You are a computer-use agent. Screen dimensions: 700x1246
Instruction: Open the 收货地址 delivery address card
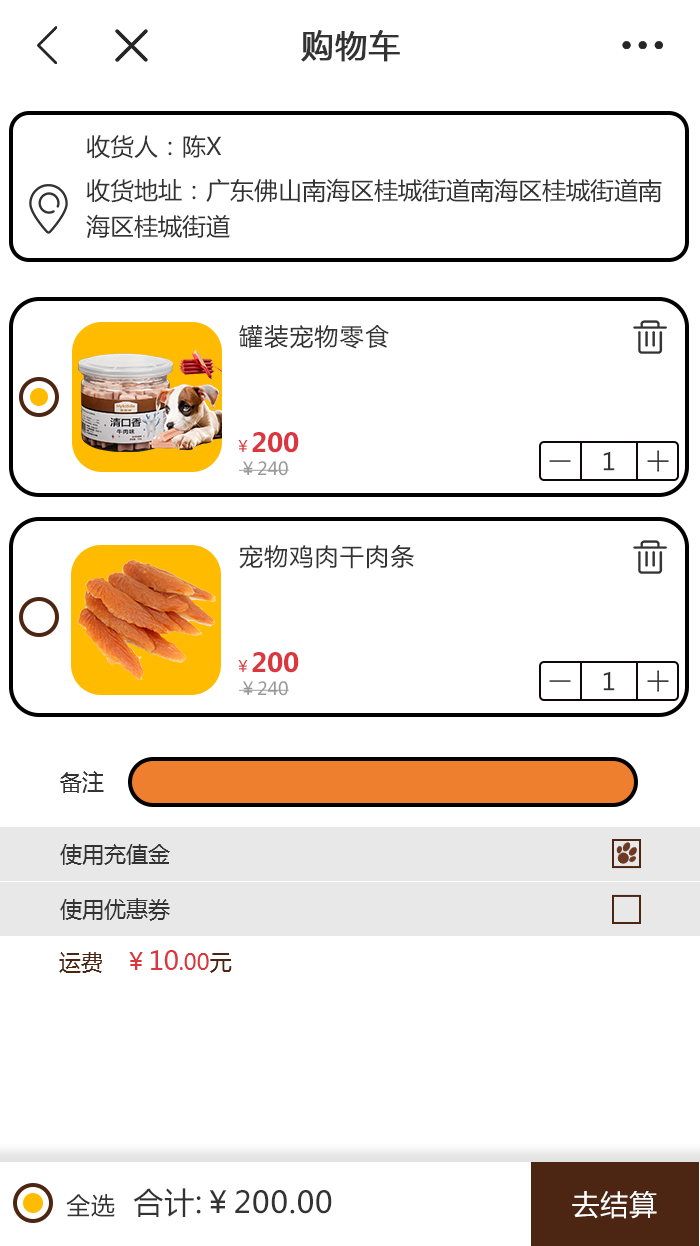click(x=349, y=187)
